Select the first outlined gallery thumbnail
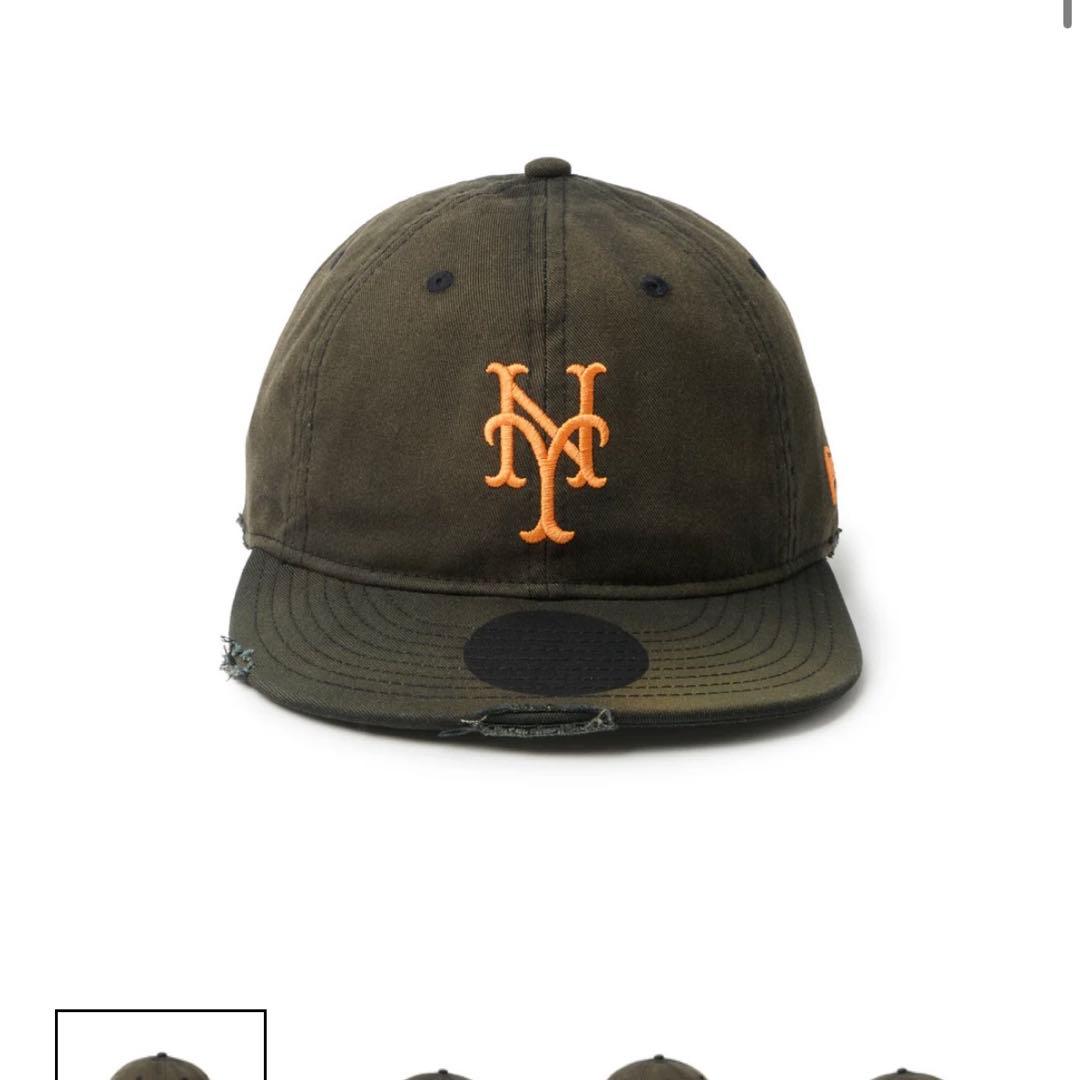The height and width of the screenshot is (1080, 1080). (160, 1044)
